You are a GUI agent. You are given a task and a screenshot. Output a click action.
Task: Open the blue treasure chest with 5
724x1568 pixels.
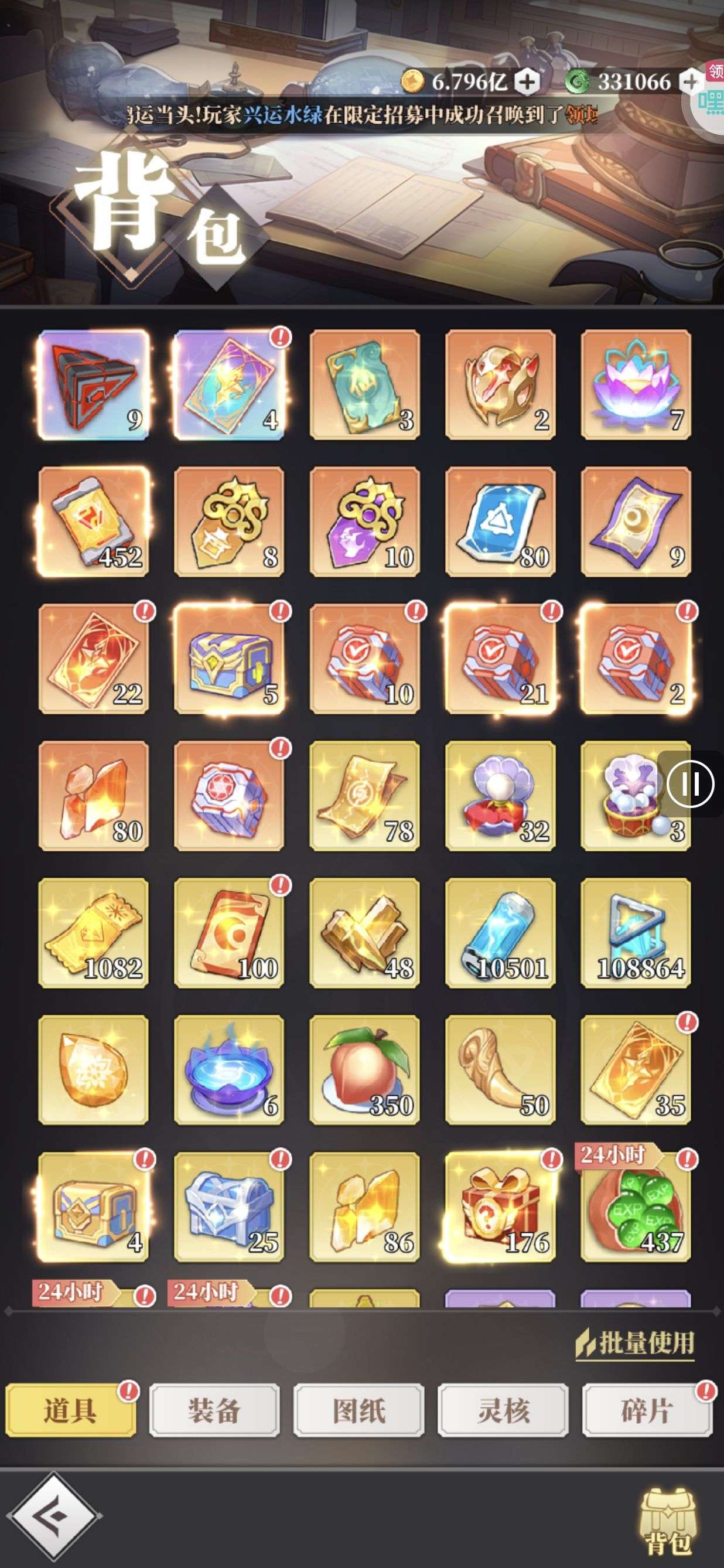click(x=229, y=659)
